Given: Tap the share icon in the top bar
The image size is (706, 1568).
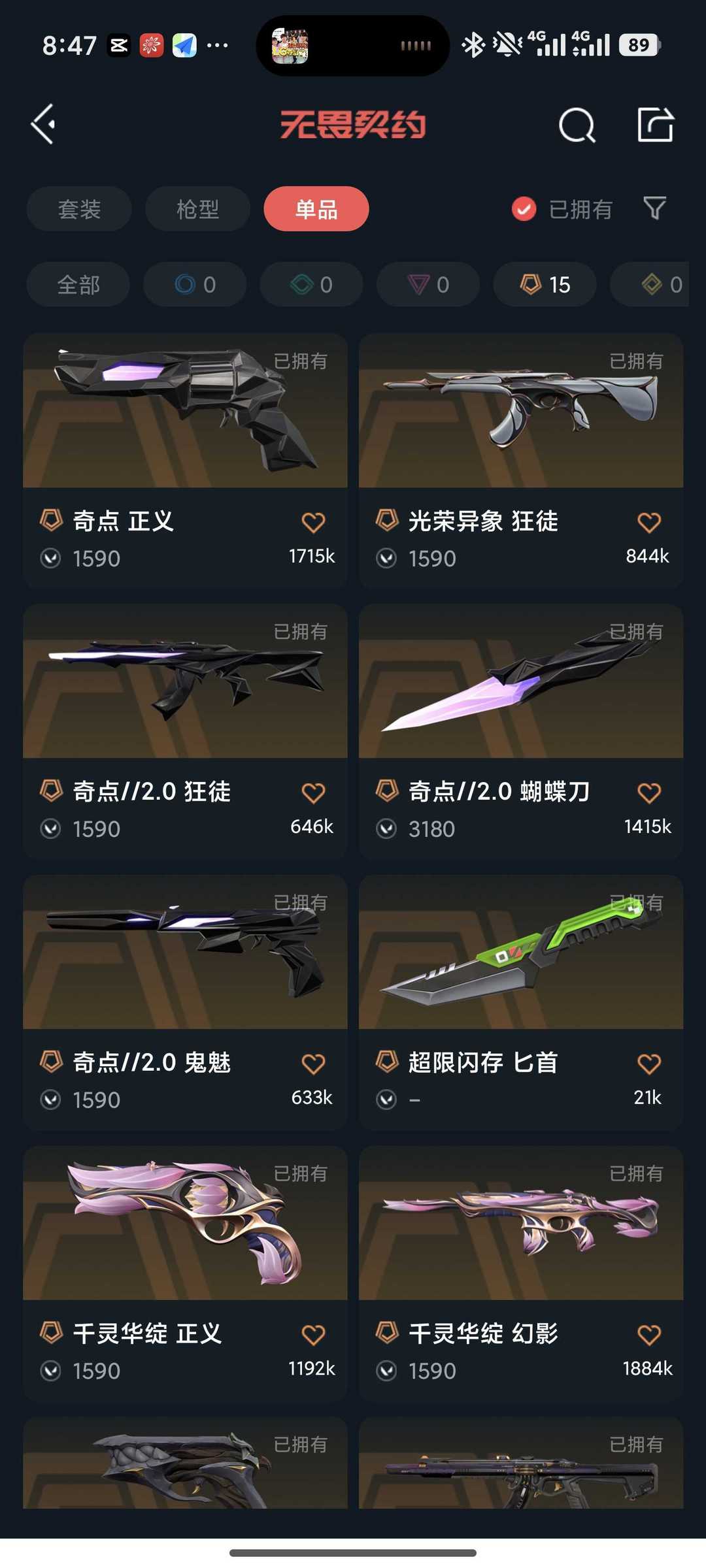Looking at the screenshot, I should tap(656, 125).
